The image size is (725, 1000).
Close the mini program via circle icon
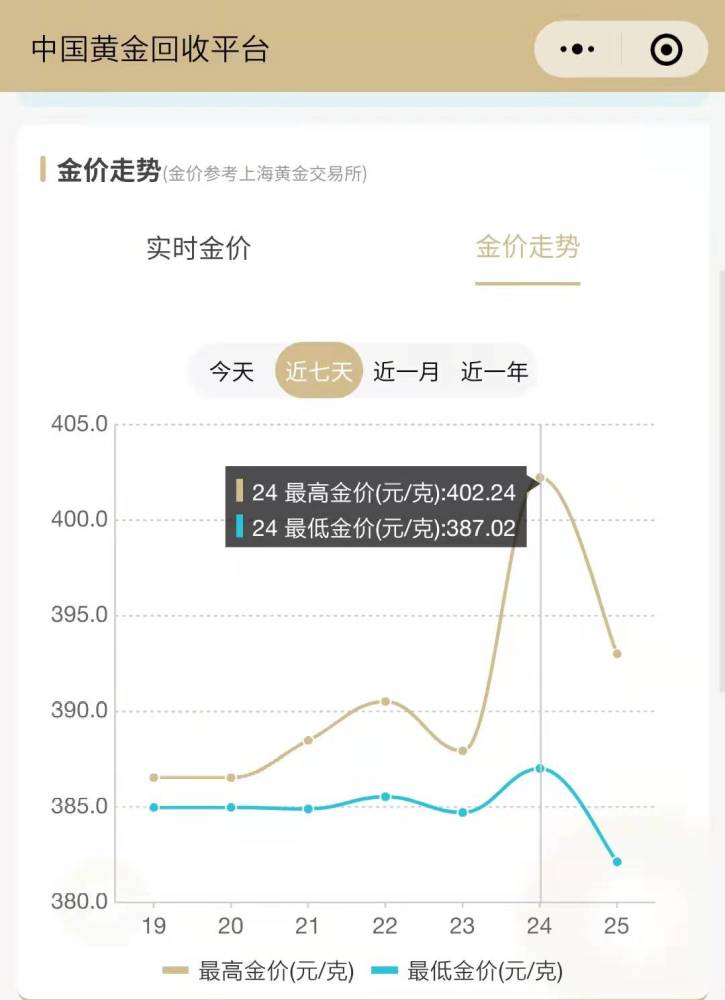(666, 49)
